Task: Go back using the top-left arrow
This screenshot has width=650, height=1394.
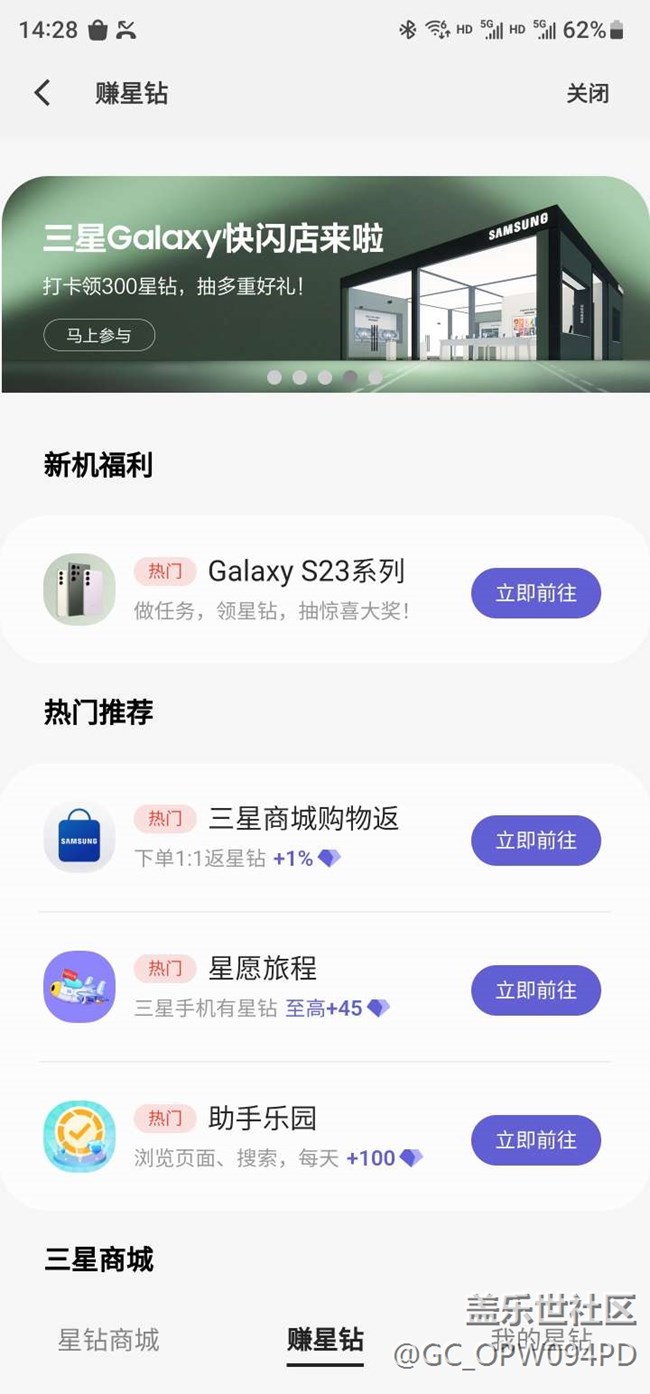Action: pyautogui.click(x=42, y=93)
